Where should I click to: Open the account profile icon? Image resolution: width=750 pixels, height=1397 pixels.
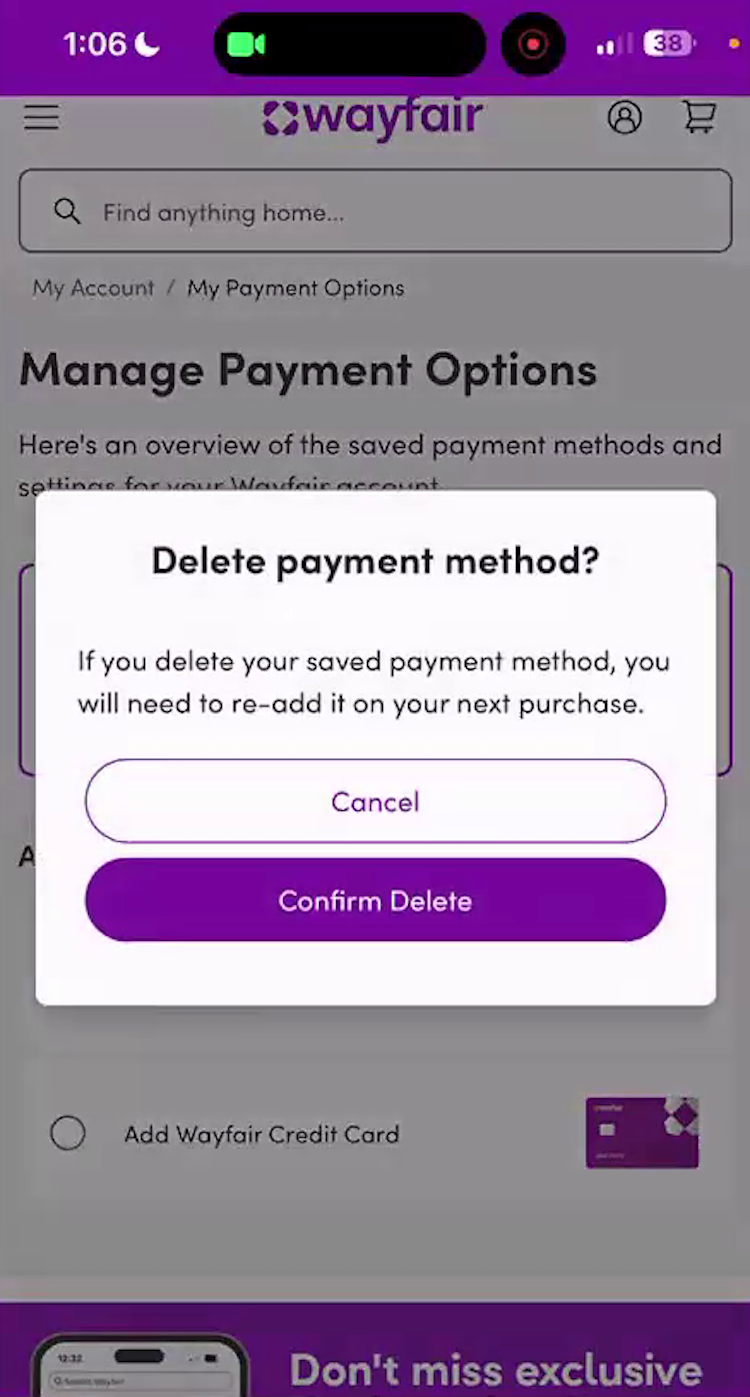coord(624,118)
